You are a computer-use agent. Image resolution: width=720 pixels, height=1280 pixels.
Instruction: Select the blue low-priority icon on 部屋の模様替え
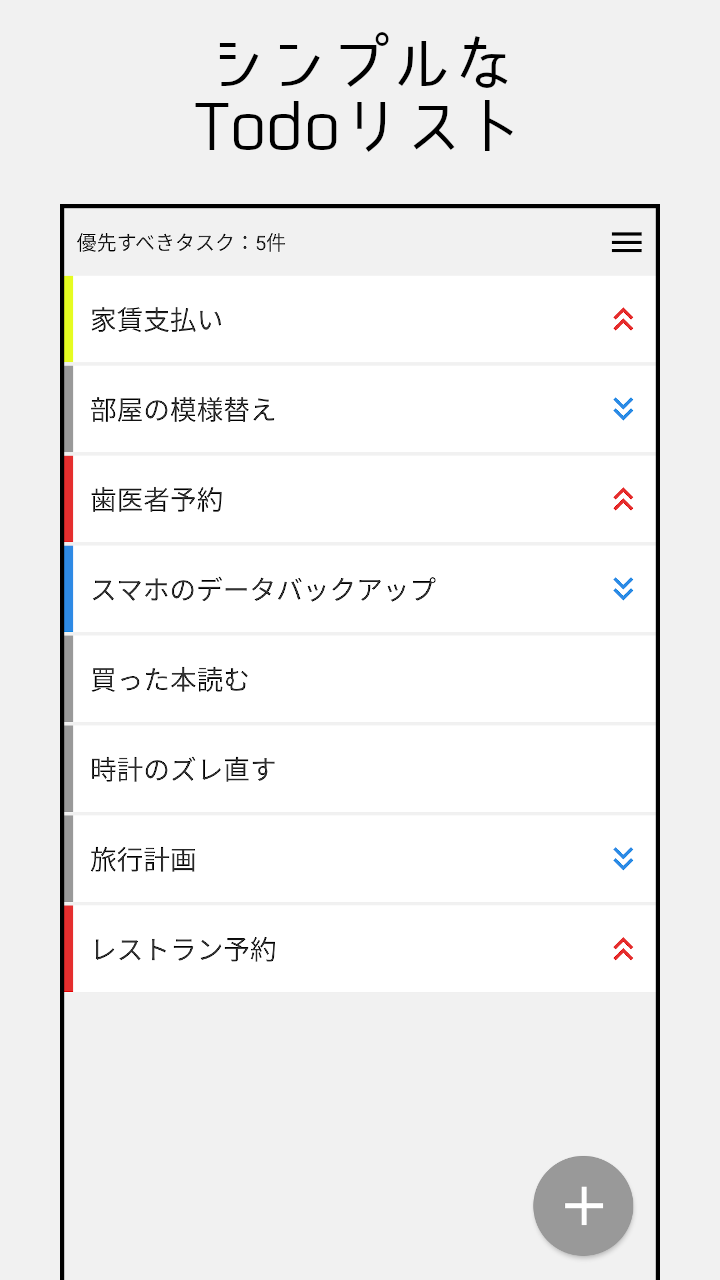pyautogui.click(x=622, y=409)
